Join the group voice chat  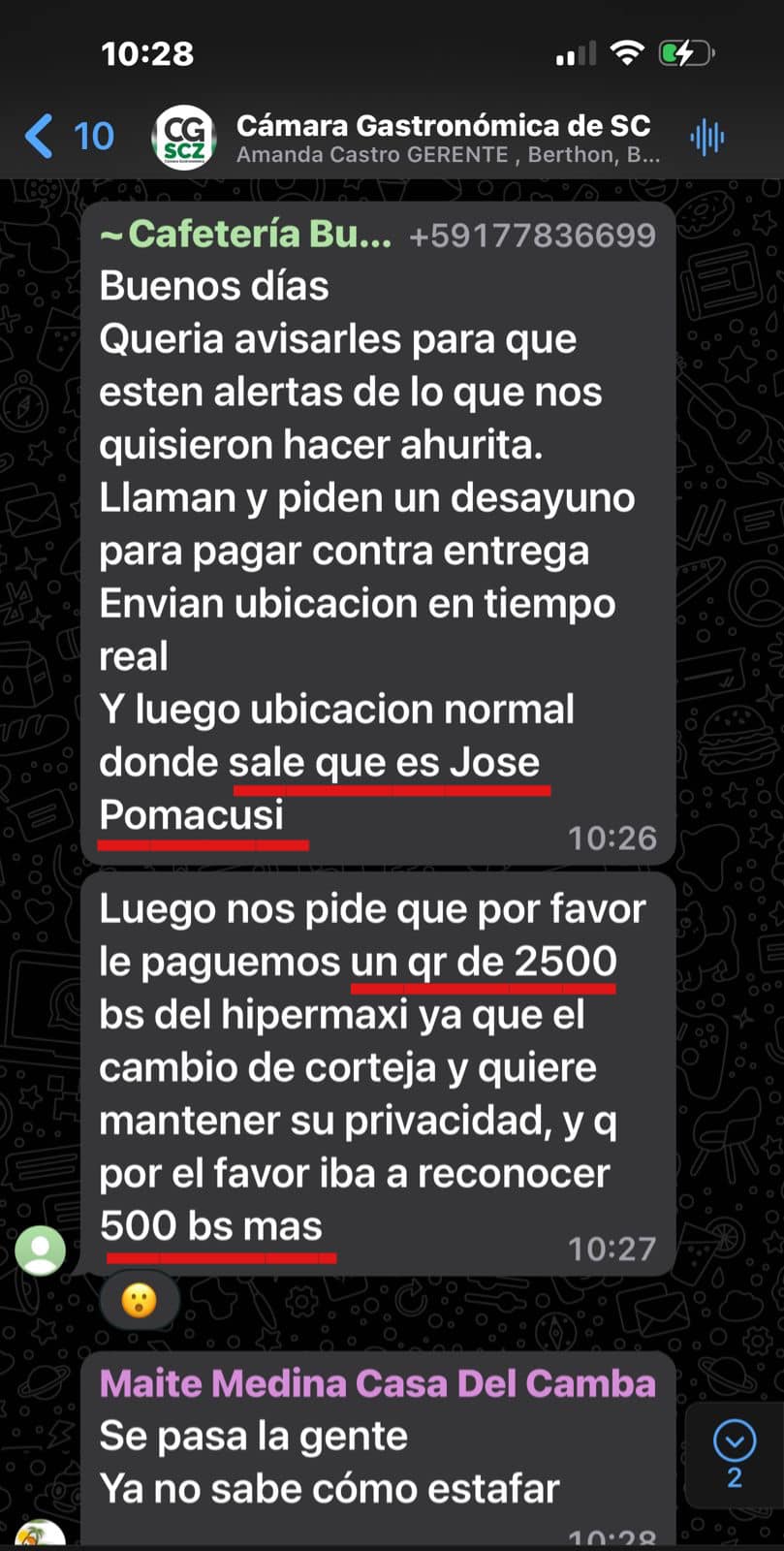(706, 137)
